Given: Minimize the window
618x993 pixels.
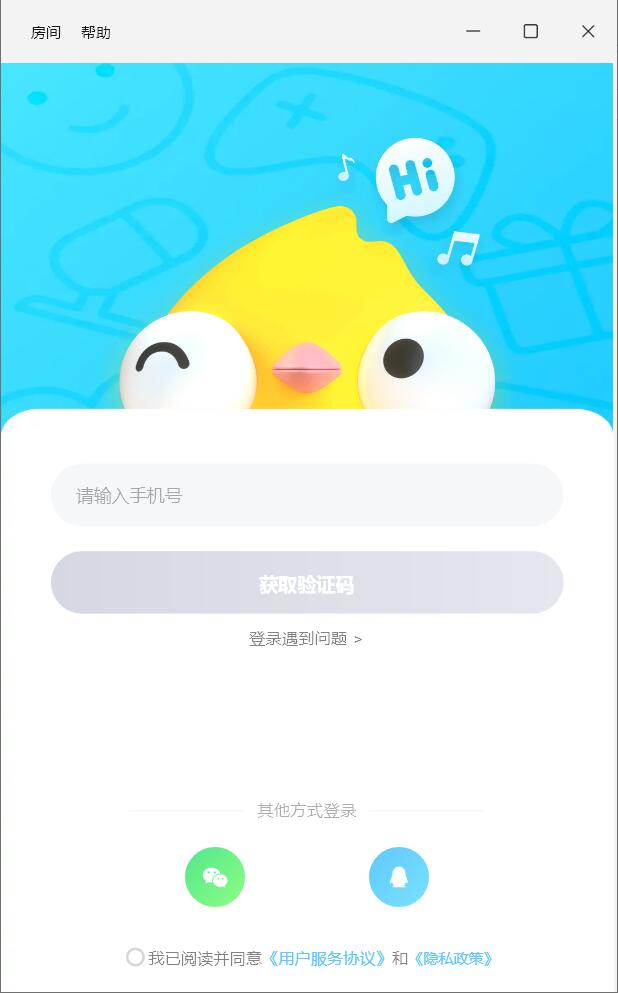Looking at the screenshot, I should pos(473,31).
